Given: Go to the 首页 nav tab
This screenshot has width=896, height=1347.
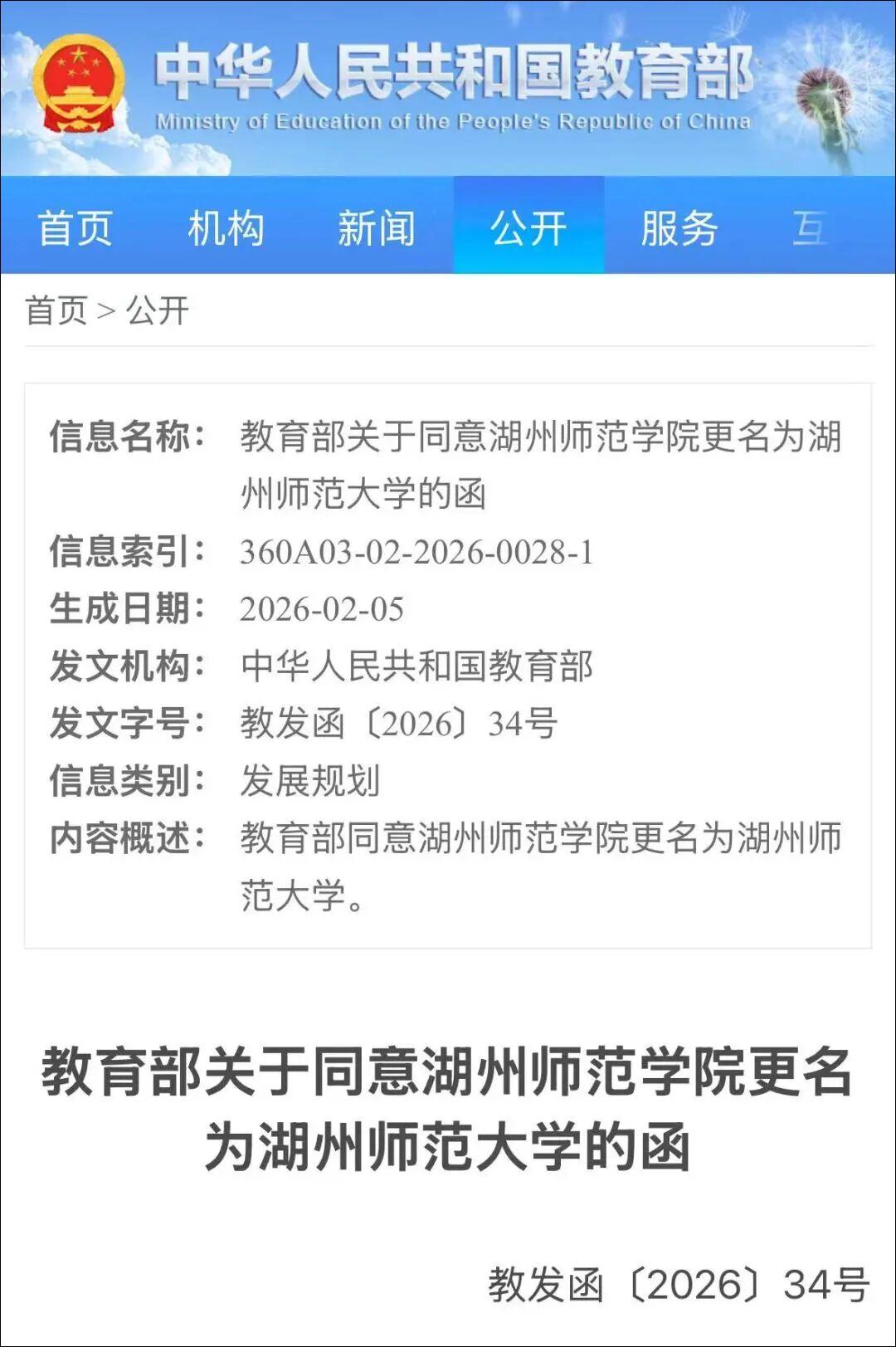Looking at the screenshot, I should tap(75, 227).
